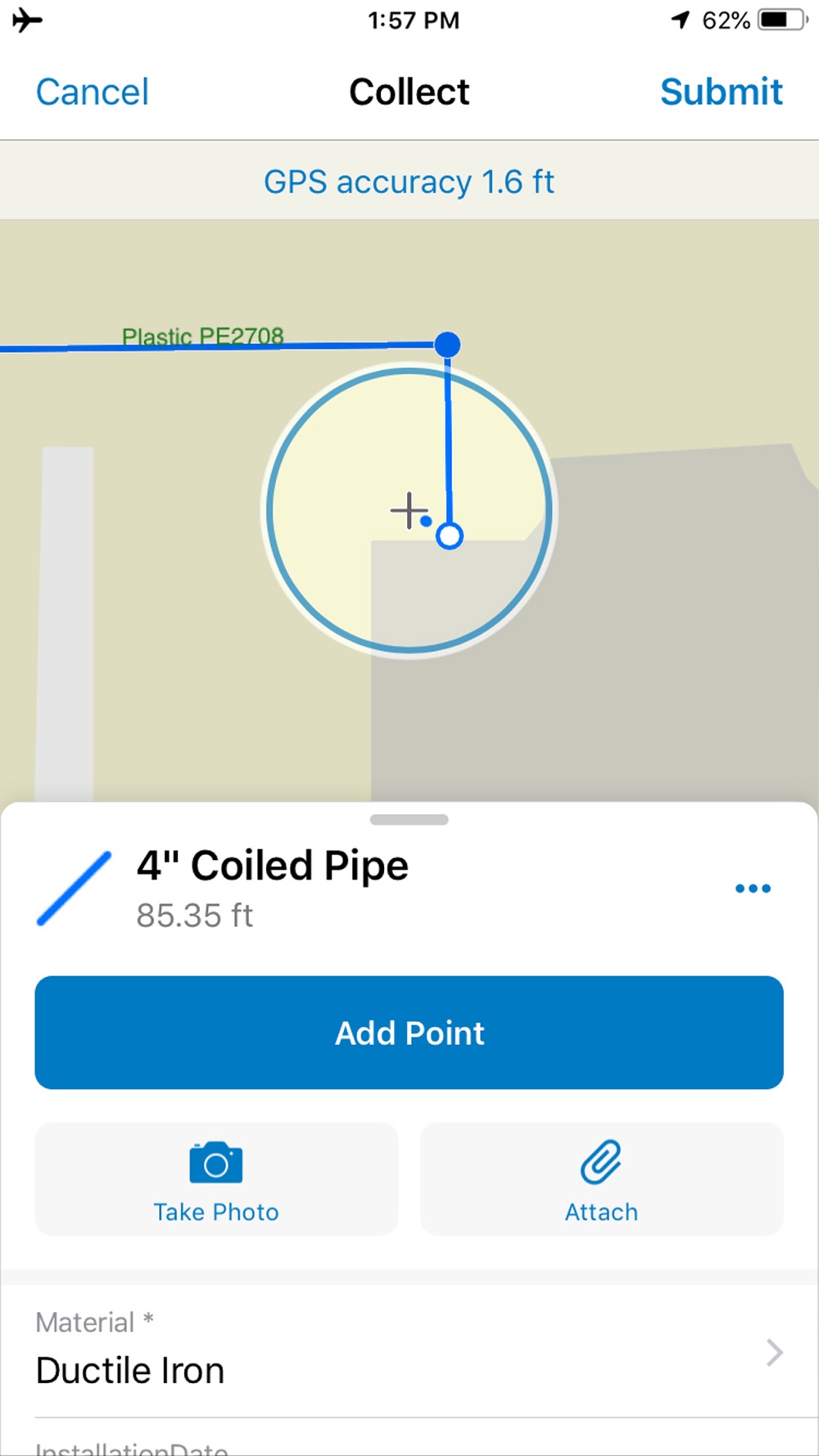The image size is (819, 1456).
Task: Tap the panel grabber handle
Action: (x=409, y=820)
